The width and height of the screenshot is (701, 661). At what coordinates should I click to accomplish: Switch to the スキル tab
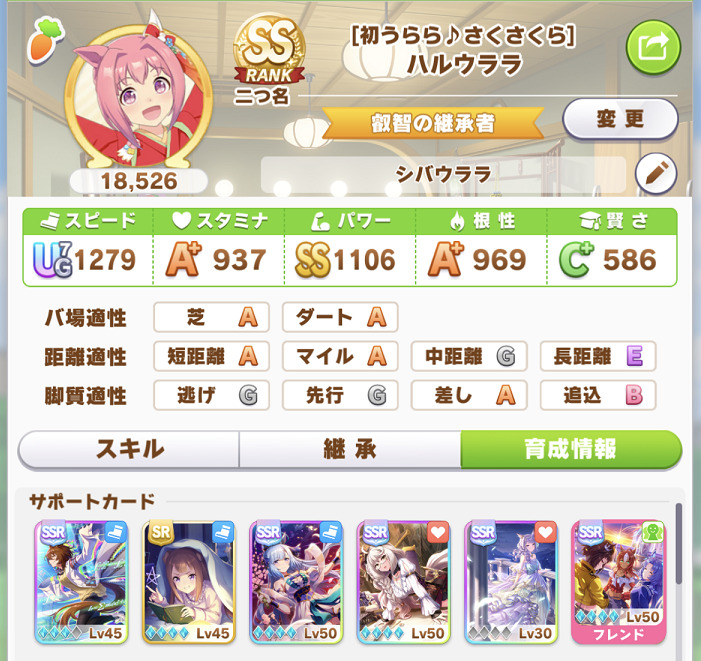tap(129, 450)
